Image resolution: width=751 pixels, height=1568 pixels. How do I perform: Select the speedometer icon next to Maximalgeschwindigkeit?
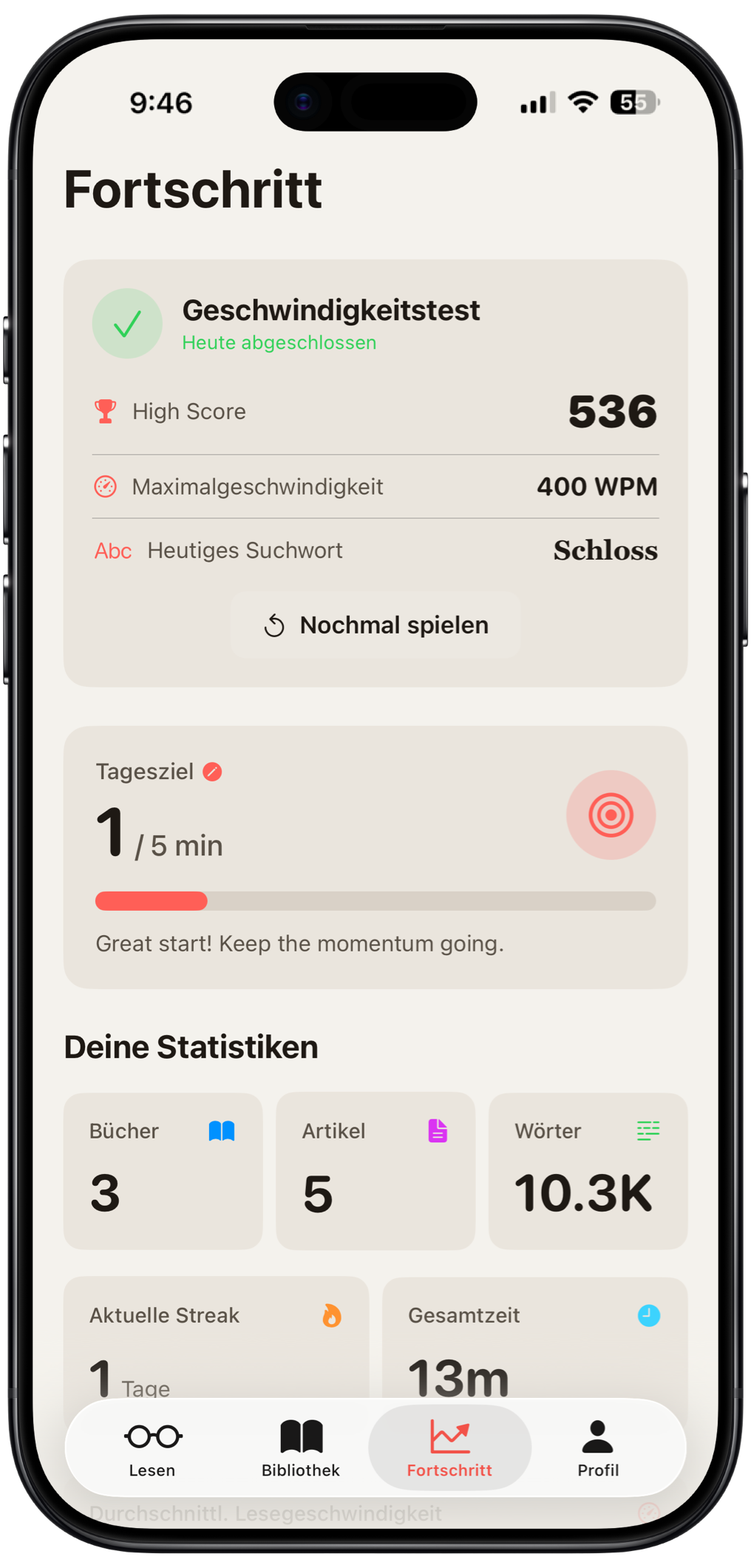tap(106, 486)
